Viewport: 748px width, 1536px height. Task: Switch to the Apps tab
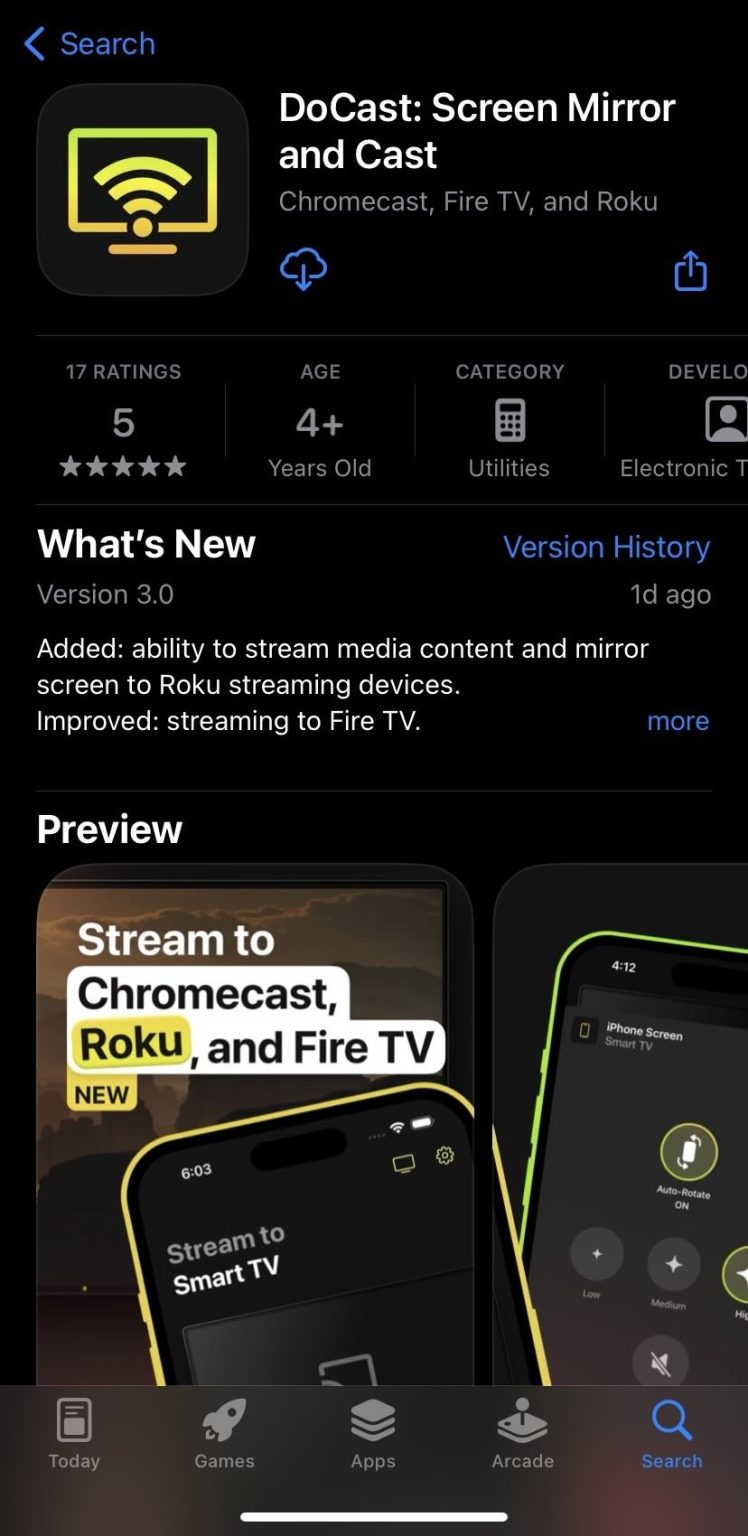point(373,1434)
